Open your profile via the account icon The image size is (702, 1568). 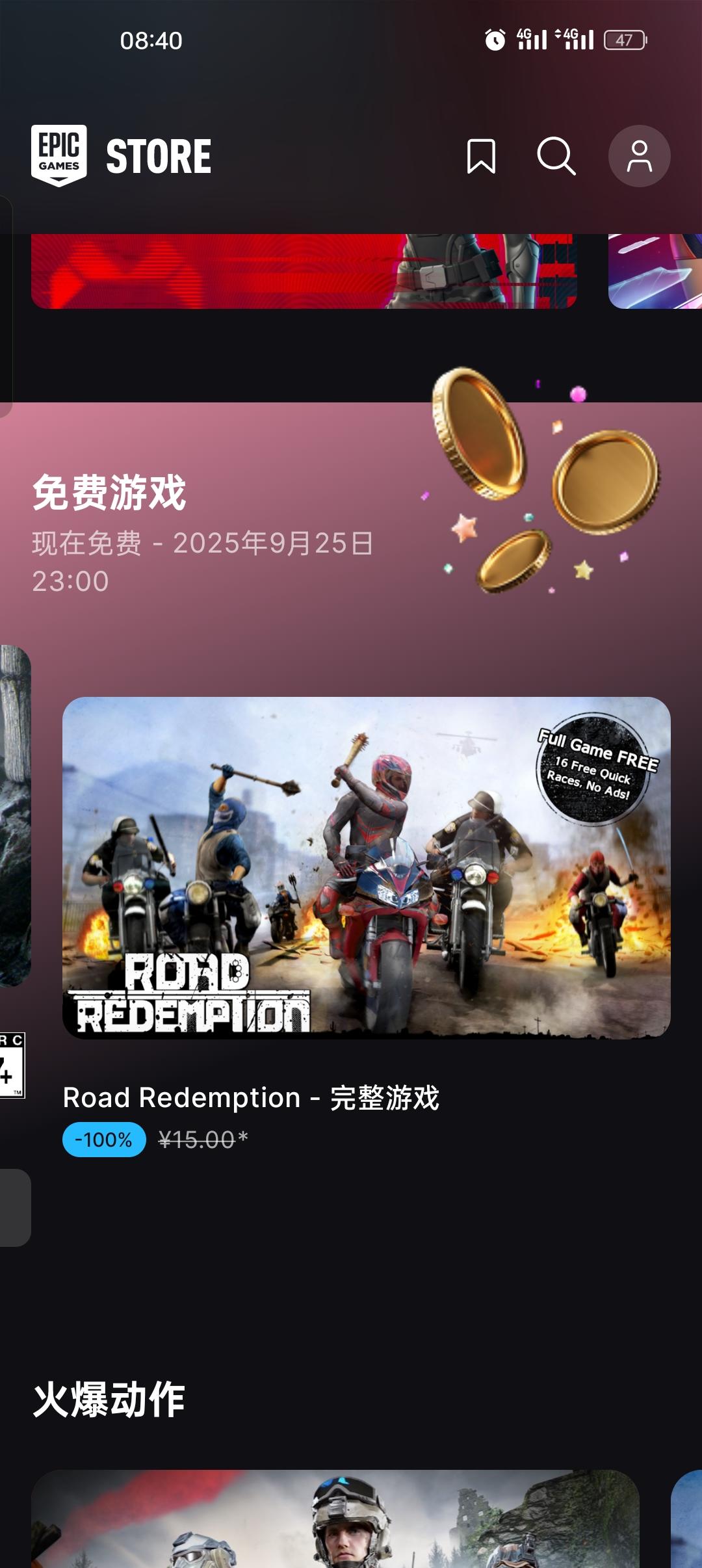pyautogui.click(x=639, y=155)
